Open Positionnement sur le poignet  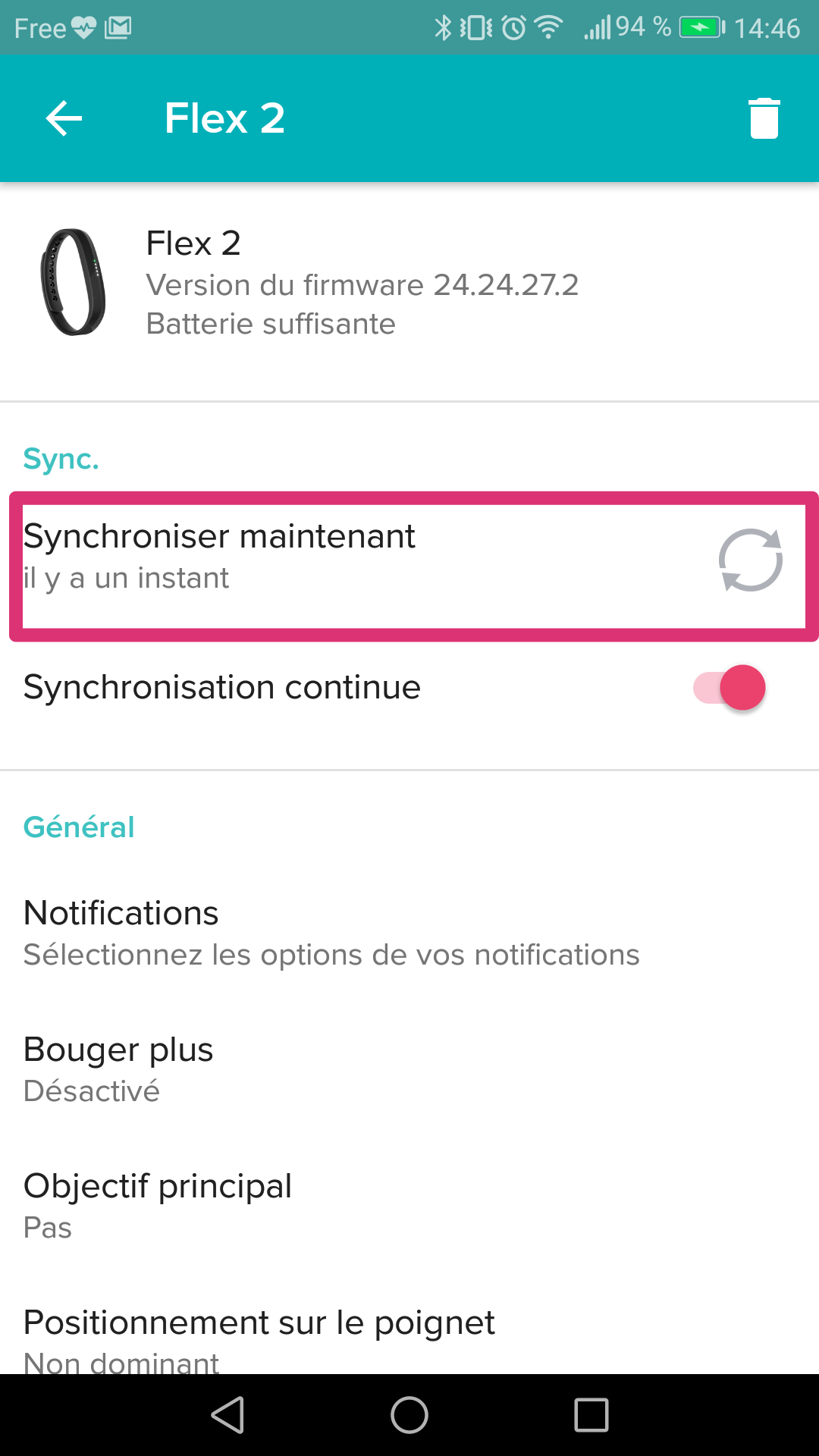tap(409, 1336)
